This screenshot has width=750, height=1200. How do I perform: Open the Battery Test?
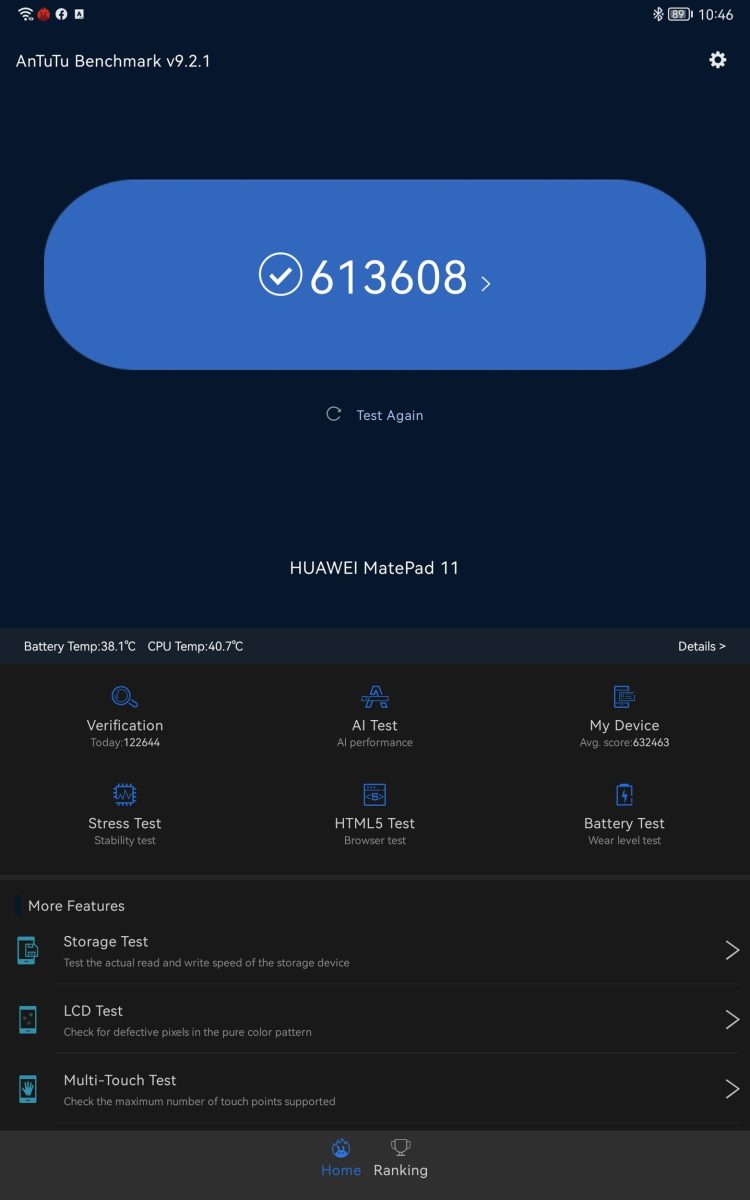pyautogui.click(x=624, y=815)
